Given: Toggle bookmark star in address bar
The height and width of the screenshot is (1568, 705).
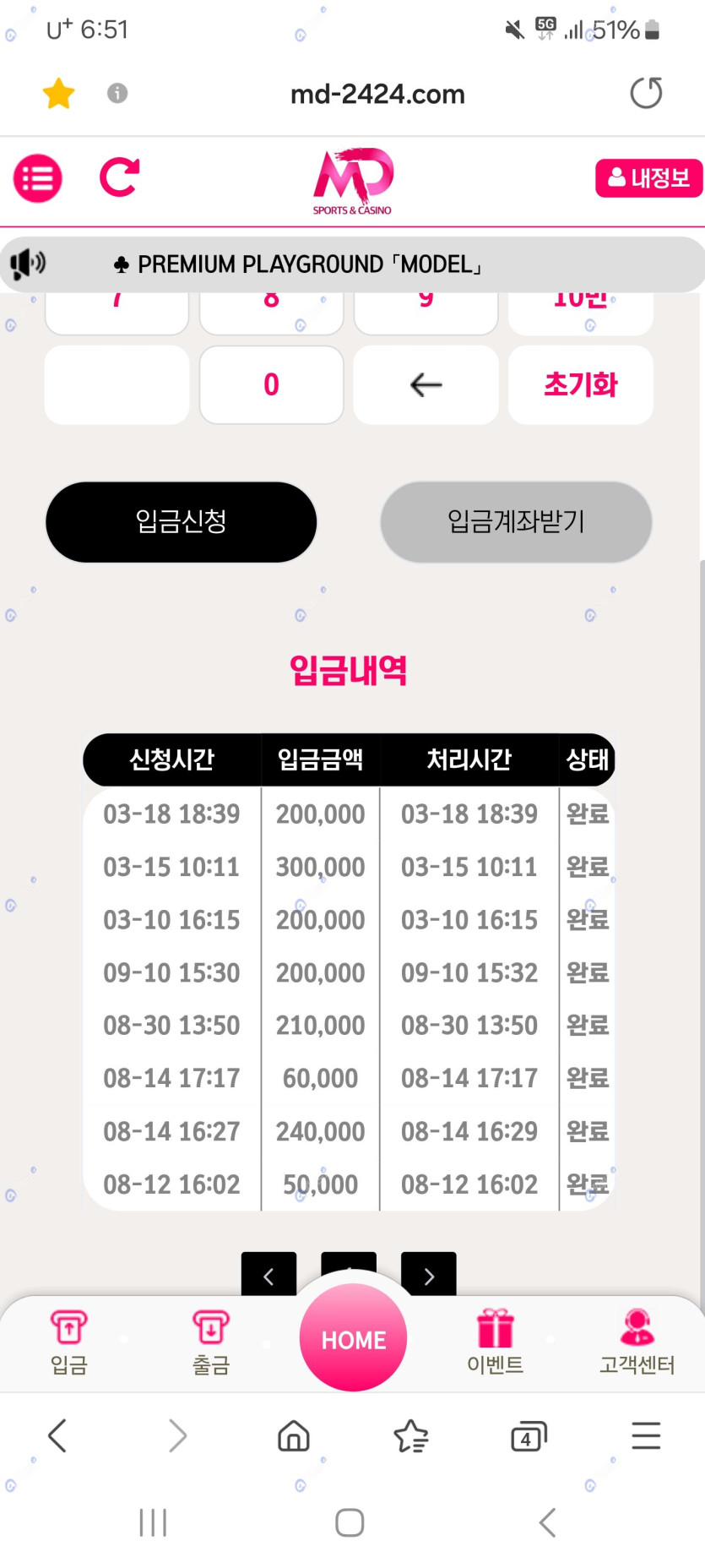Looking at the screenshot, I should pyautogui.click(x=58, y=93).
